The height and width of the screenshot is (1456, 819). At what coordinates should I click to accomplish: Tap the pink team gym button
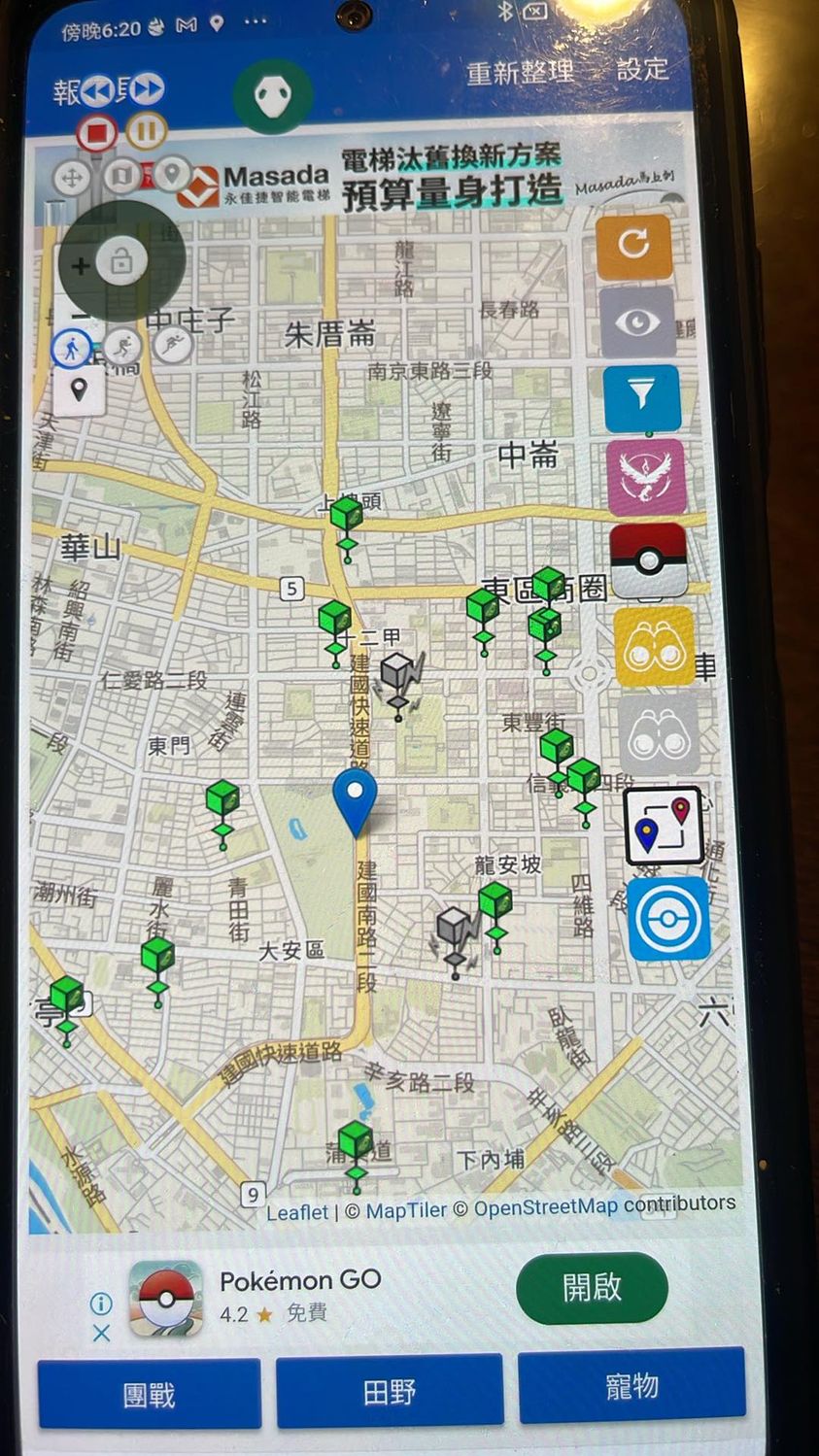point(645,477)
